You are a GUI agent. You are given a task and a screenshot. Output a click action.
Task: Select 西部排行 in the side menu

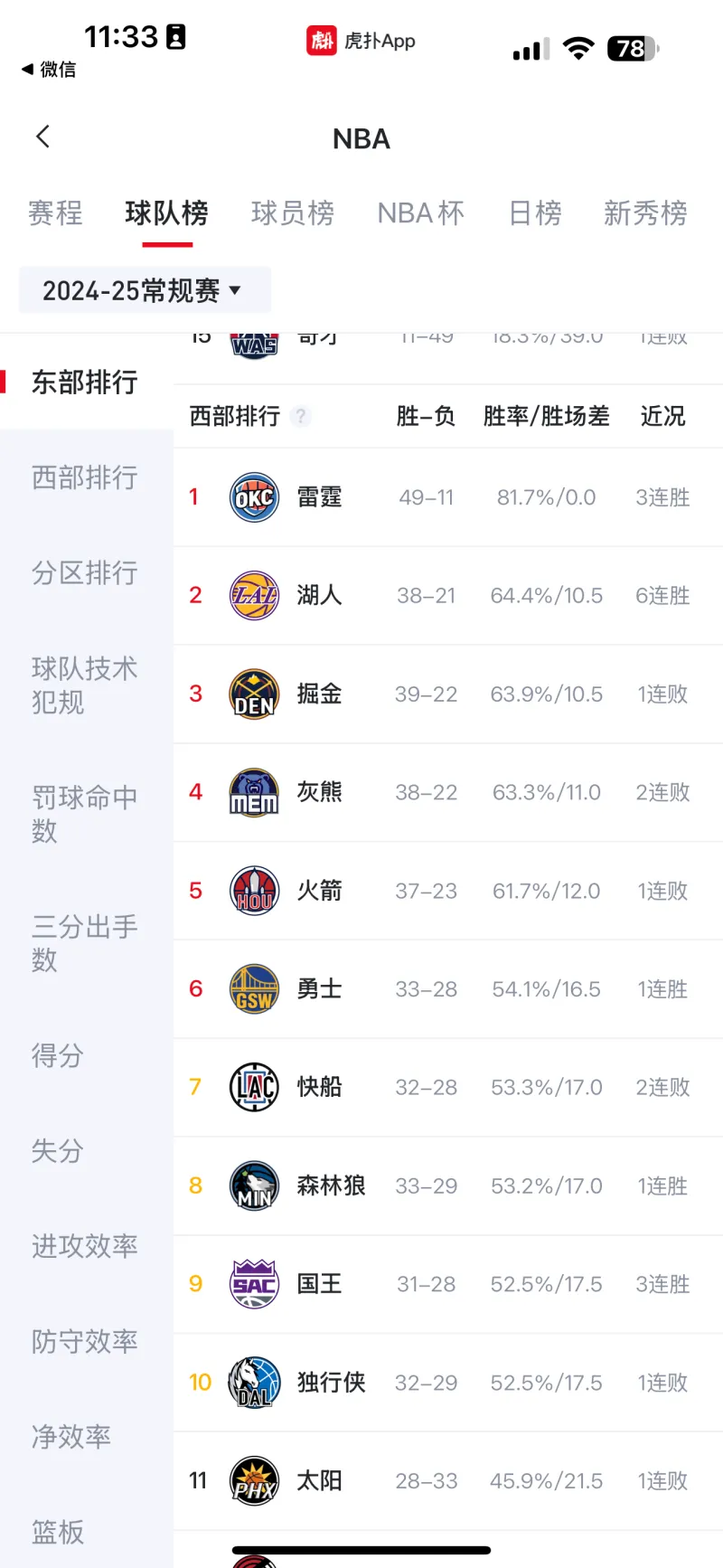(x=85, y=477)
